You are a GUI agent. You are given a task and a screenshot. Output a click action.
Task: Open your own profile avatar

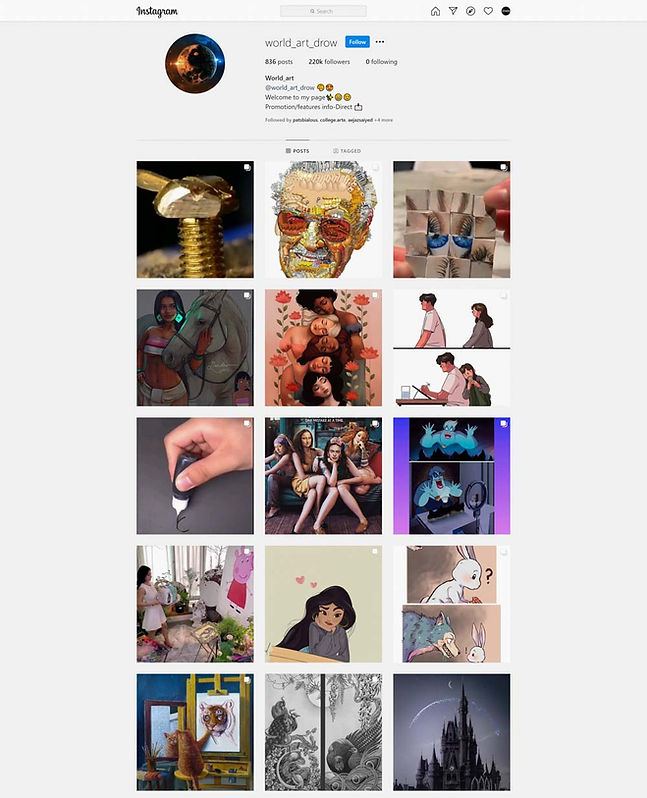click(506, 11)
